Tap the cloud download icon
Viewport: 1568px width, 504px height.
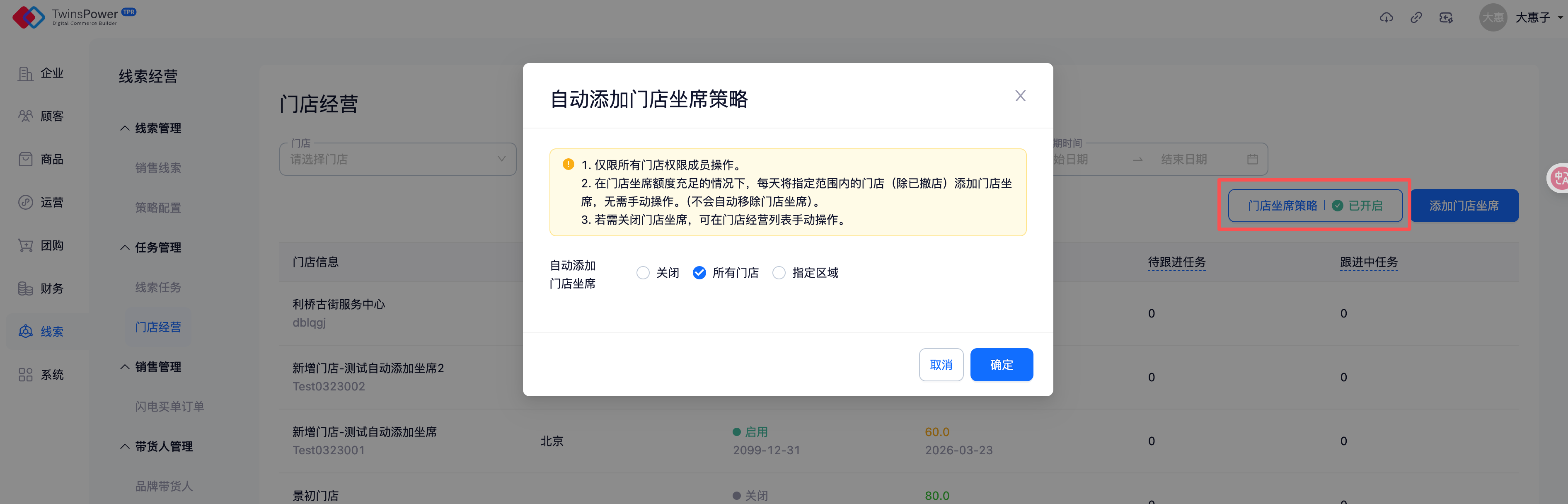(x=1386, y=18)
